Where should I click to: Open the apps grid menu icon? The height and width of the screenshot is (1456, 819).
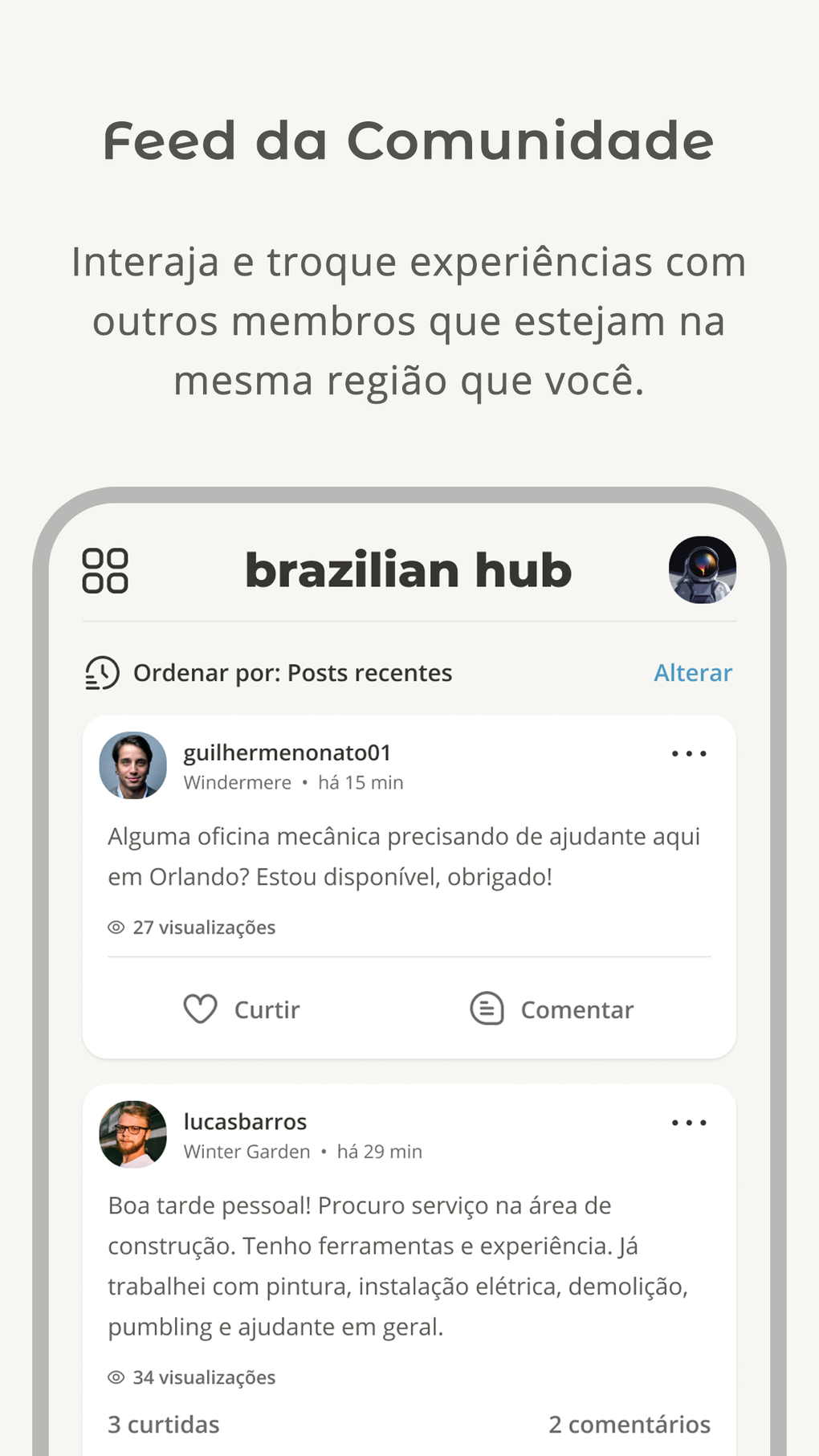107,569
